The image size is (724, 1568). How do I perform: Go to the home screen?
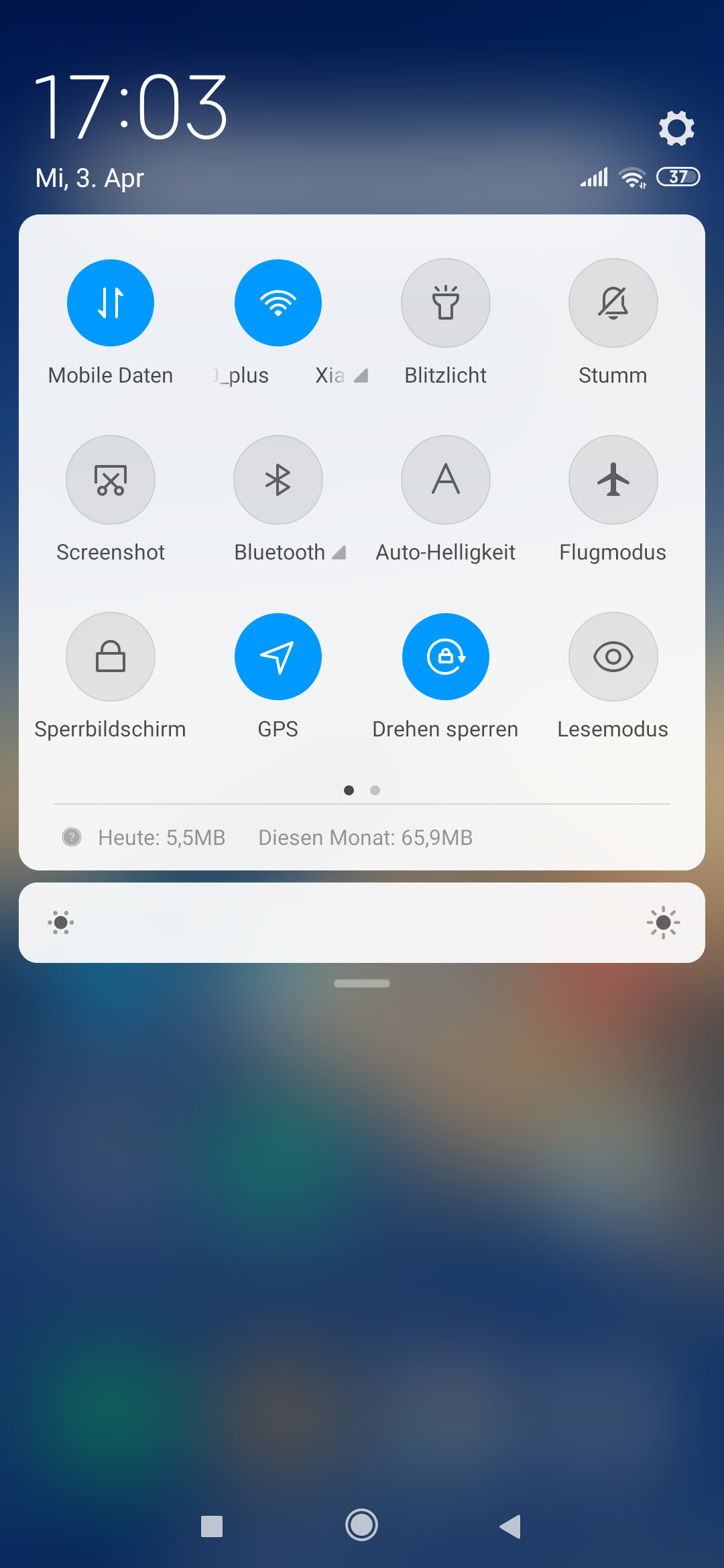[x=362, y=1525]
